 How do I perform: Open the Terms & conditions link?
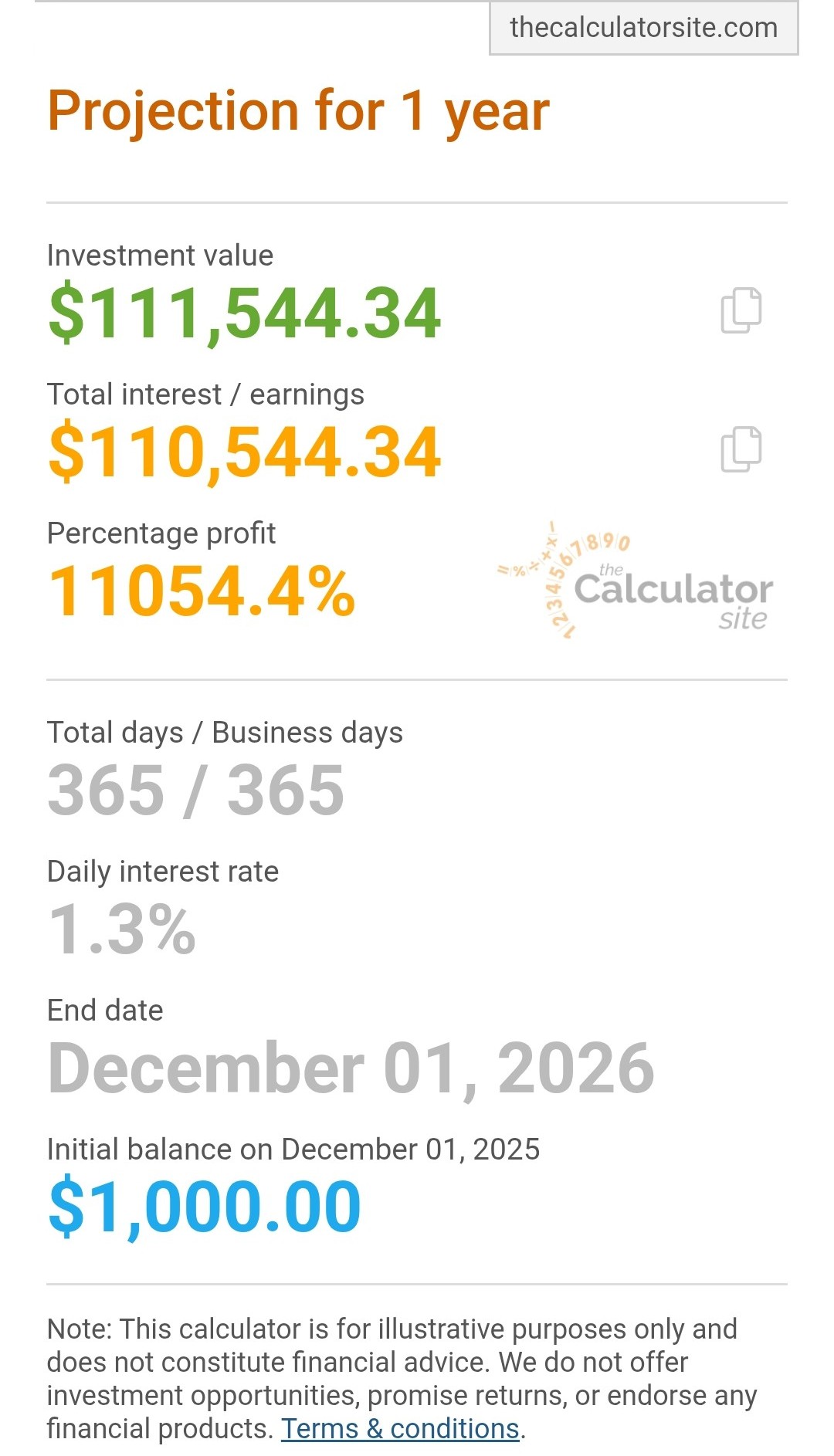tap(399, 1429)
